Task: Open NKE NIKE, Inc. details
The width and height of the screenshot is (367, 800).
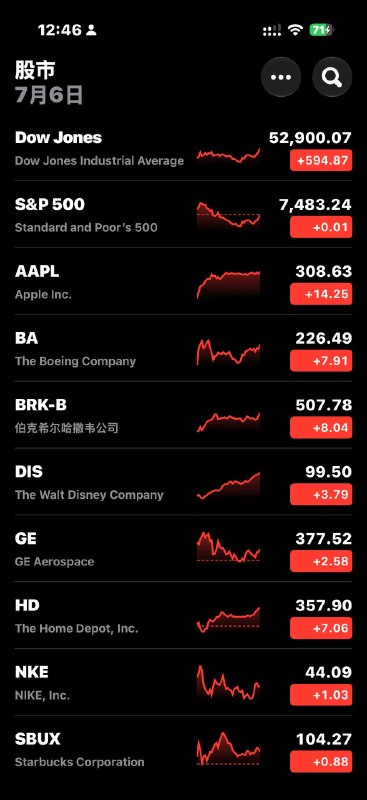Action: (183, 683)
